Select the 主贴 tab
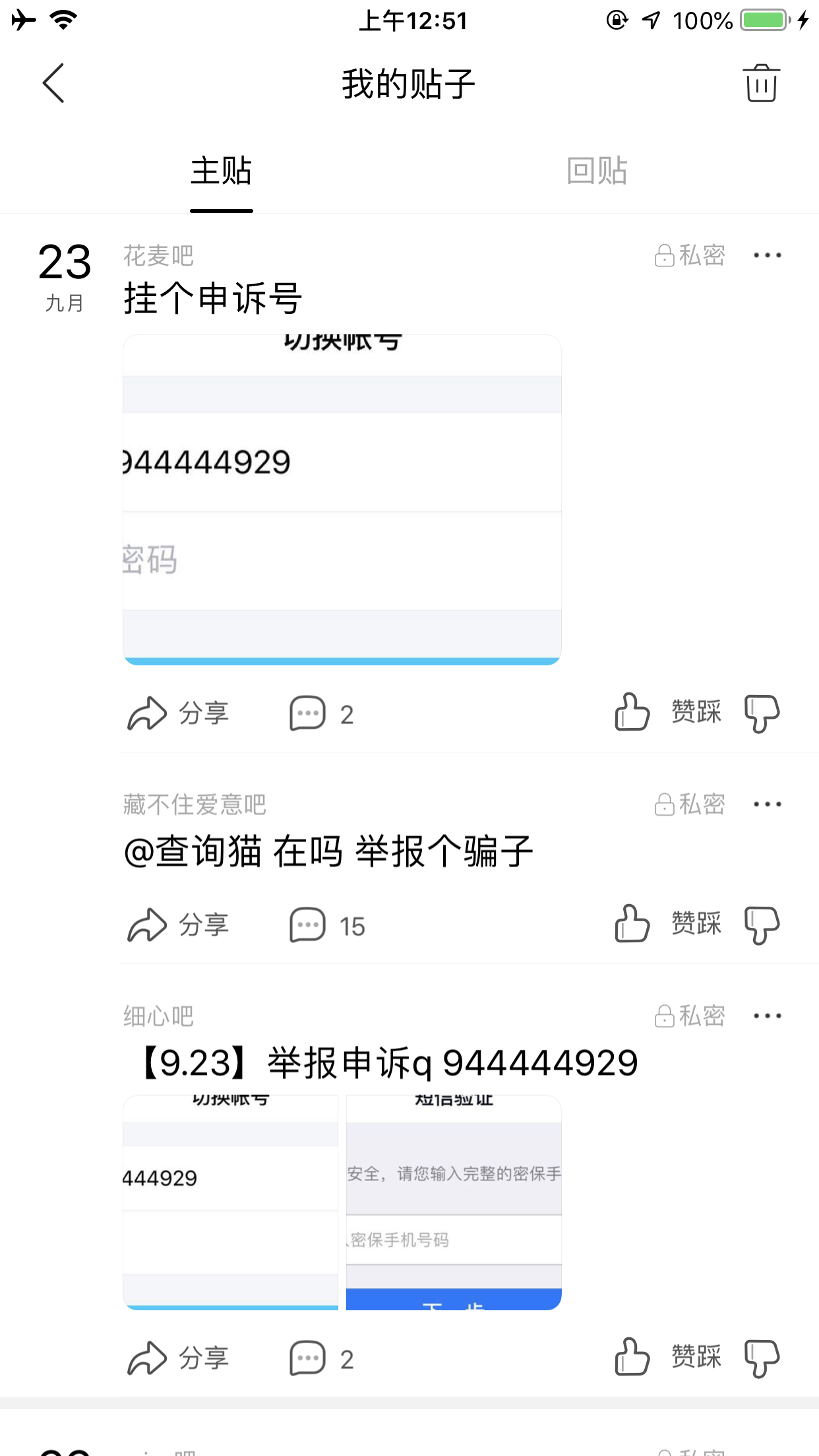Image resolution: width=819 pixels, height=1456 pixels. (222, 171)
